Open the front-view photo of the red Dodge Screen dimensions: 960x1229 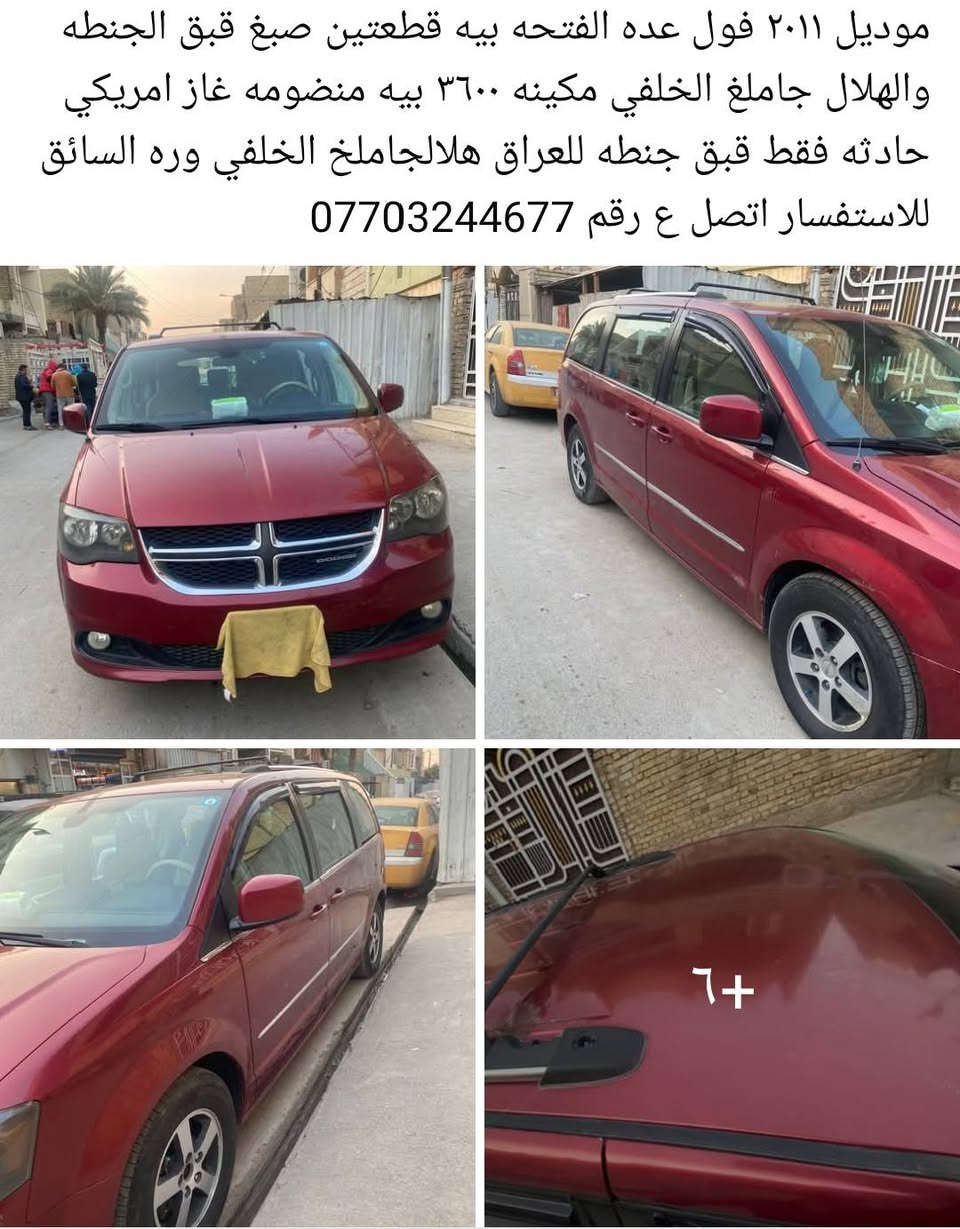coord(237,502)
